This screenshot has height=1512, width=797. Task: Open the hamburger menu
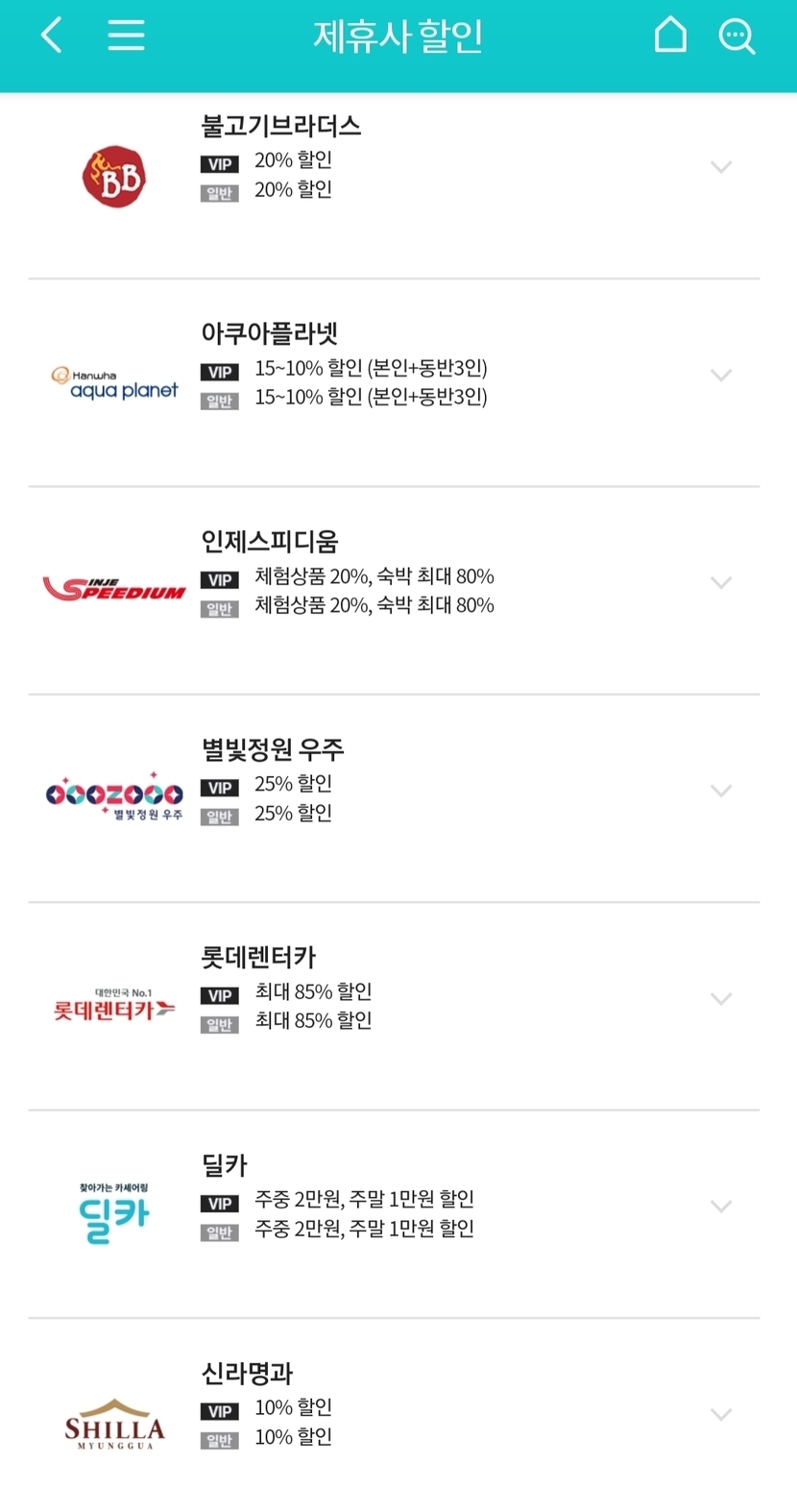tap(126, 37)
